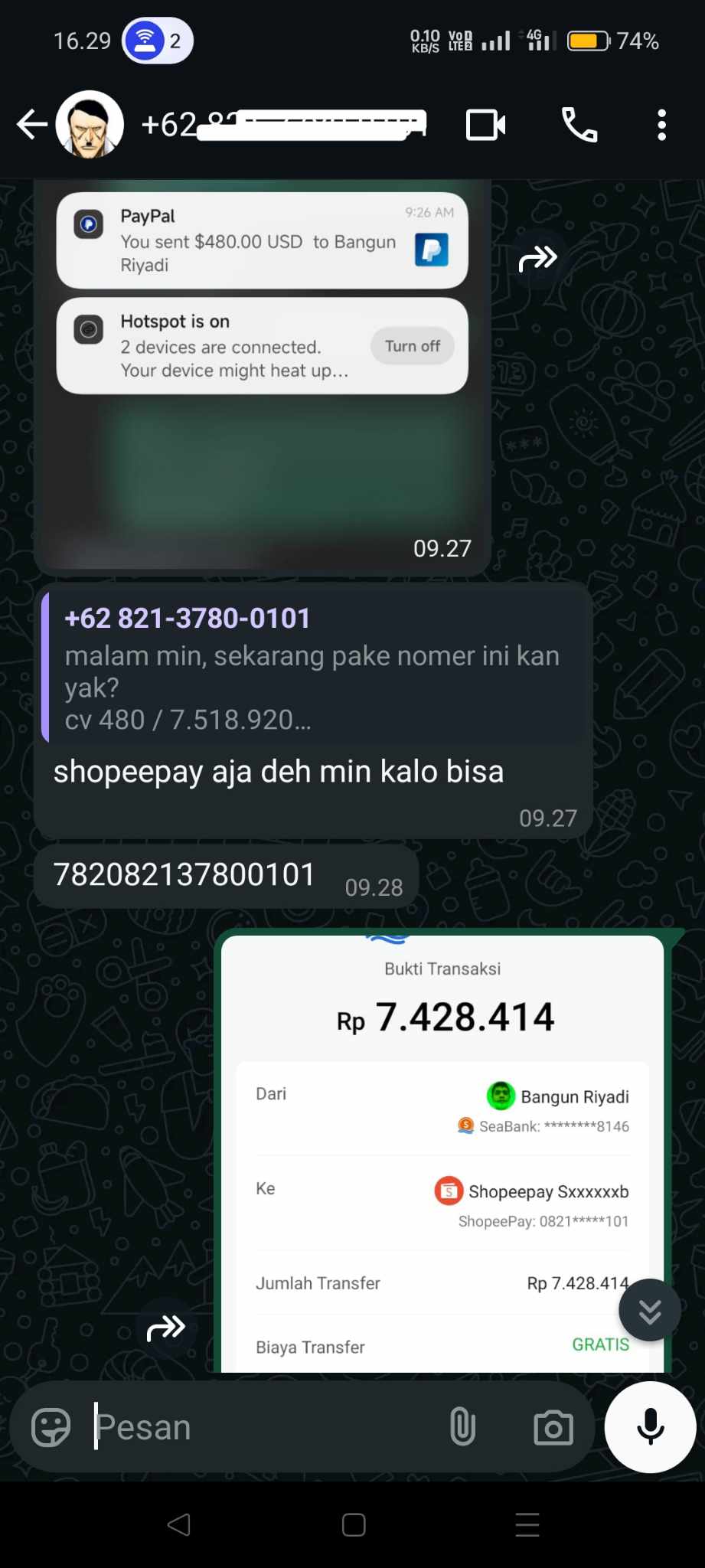This screenshot has height=1568, width=705.
Task: Jump to the latest messages
Action: click(649, 1310)
